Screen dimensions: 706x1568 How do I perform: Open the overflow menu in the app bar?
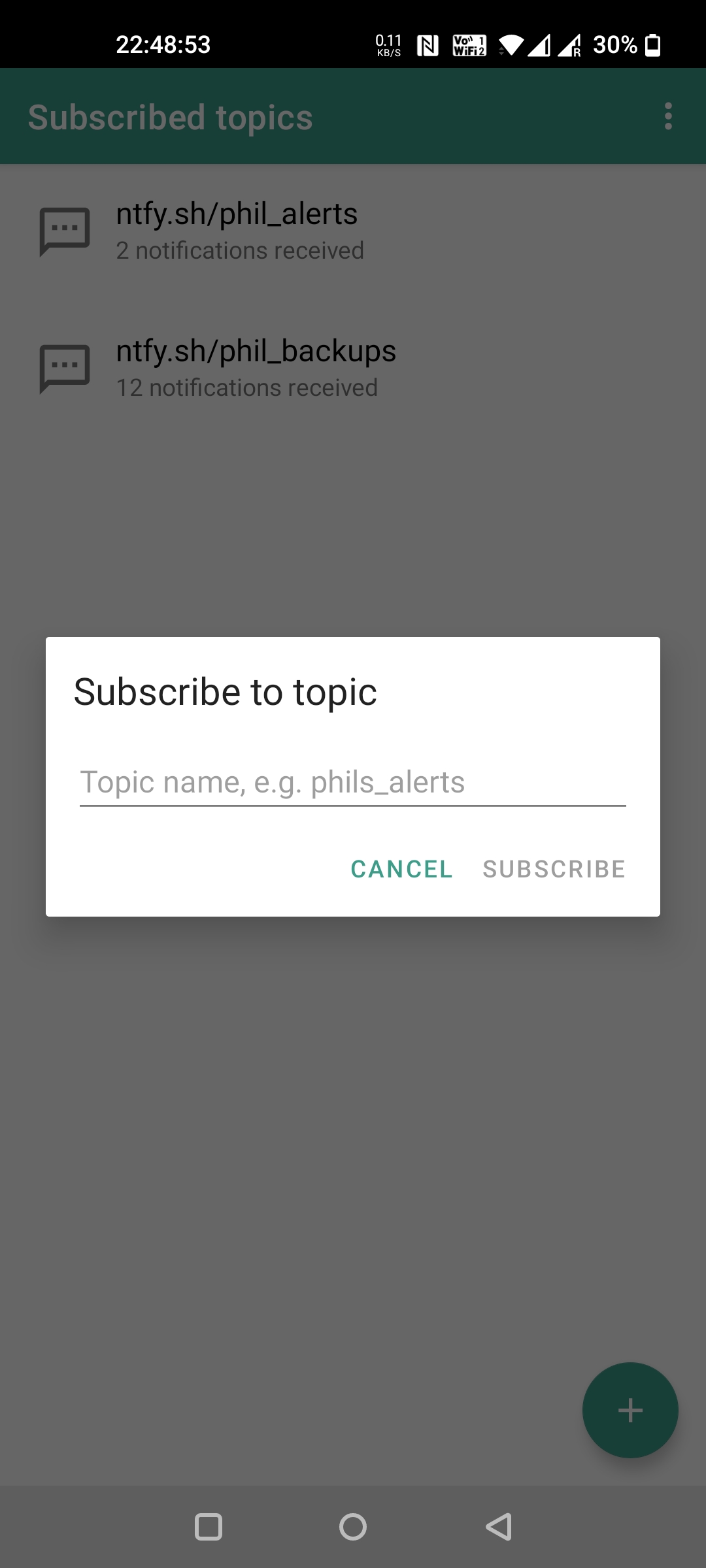(x=668, y=116)
